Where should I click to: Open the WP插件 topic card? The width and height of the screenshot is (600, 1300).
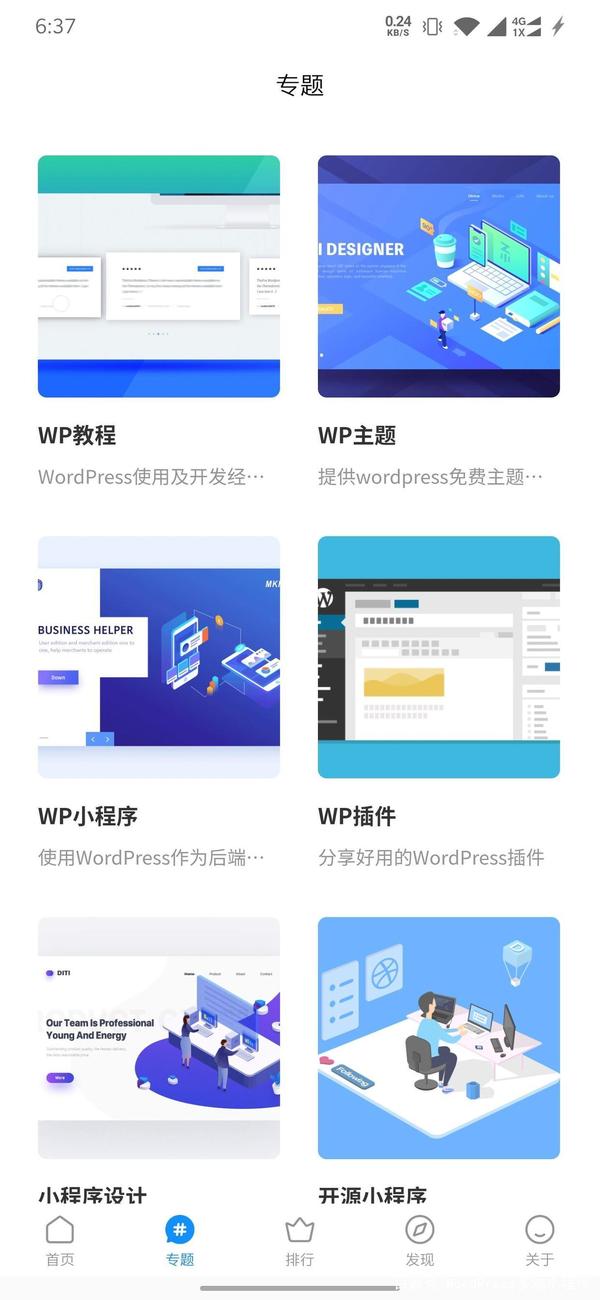(x=439, y=657)
